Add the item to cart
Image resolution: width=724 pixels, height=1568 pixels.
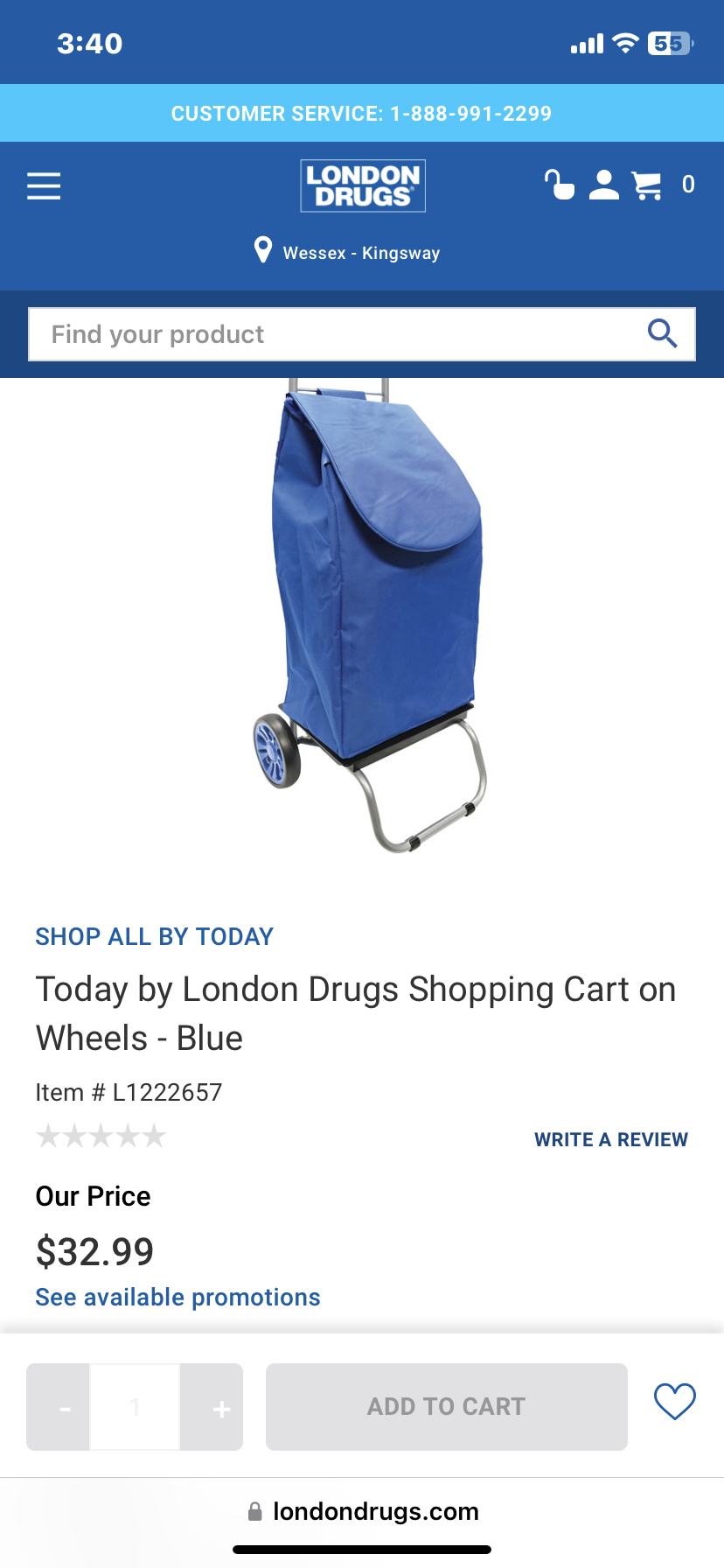click(446, 1407)
